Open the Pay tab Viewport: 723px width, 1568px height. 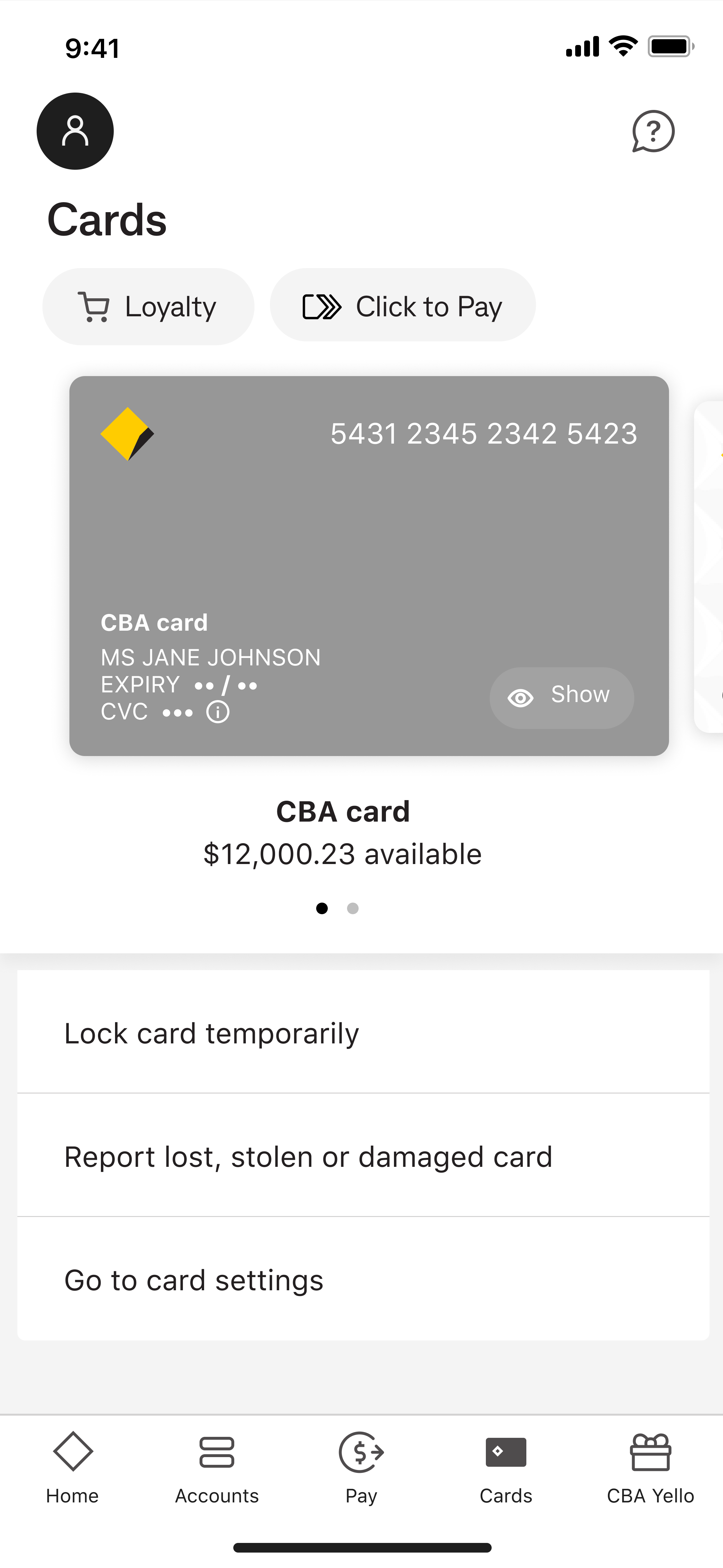pyautogui.click(x=362, y=1467)
